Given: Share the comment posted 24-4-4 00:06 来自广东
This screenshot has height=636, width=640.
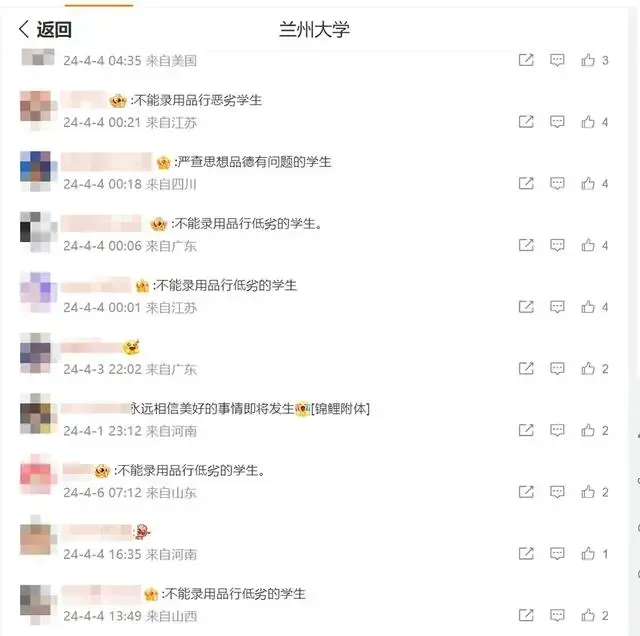Looking at the screenshot, I should (x=526, y=246).
